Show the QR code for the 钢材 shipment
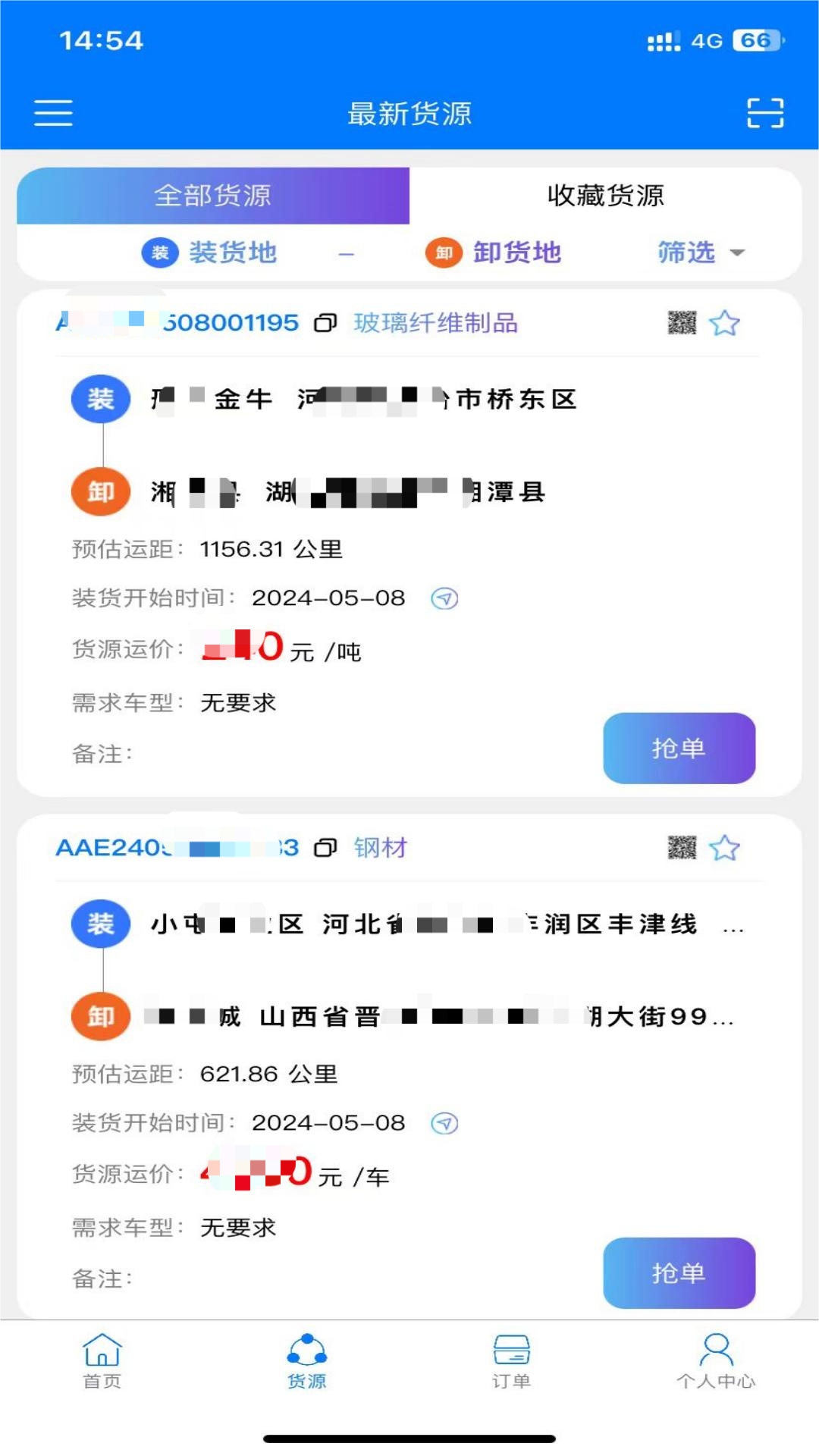The image size is (819, 1456). click(683, 848)
